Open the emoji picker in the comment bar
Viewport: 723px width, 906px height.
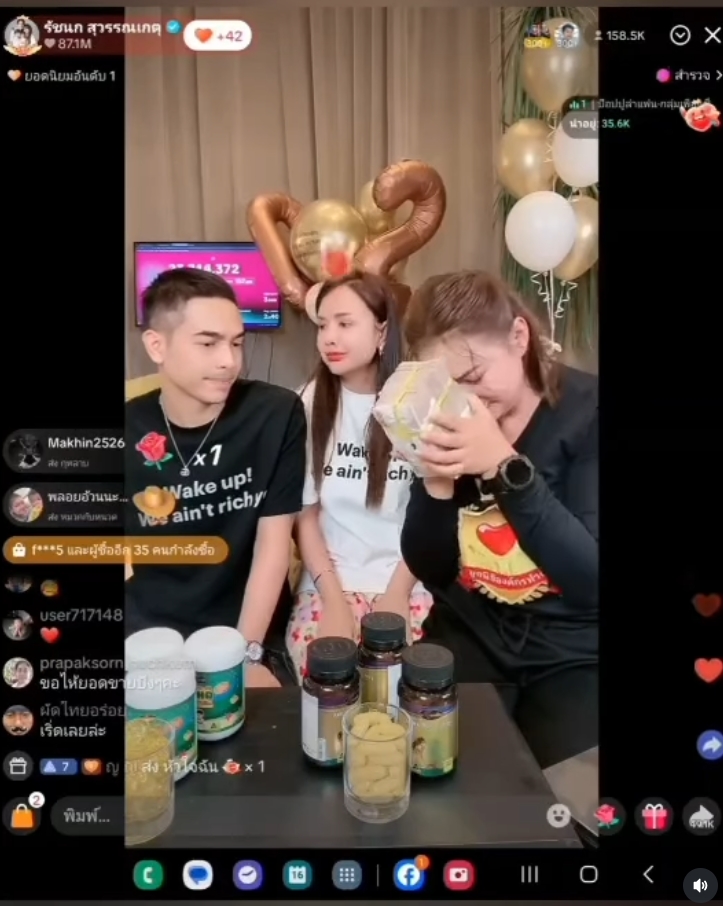tap(559, 816)
